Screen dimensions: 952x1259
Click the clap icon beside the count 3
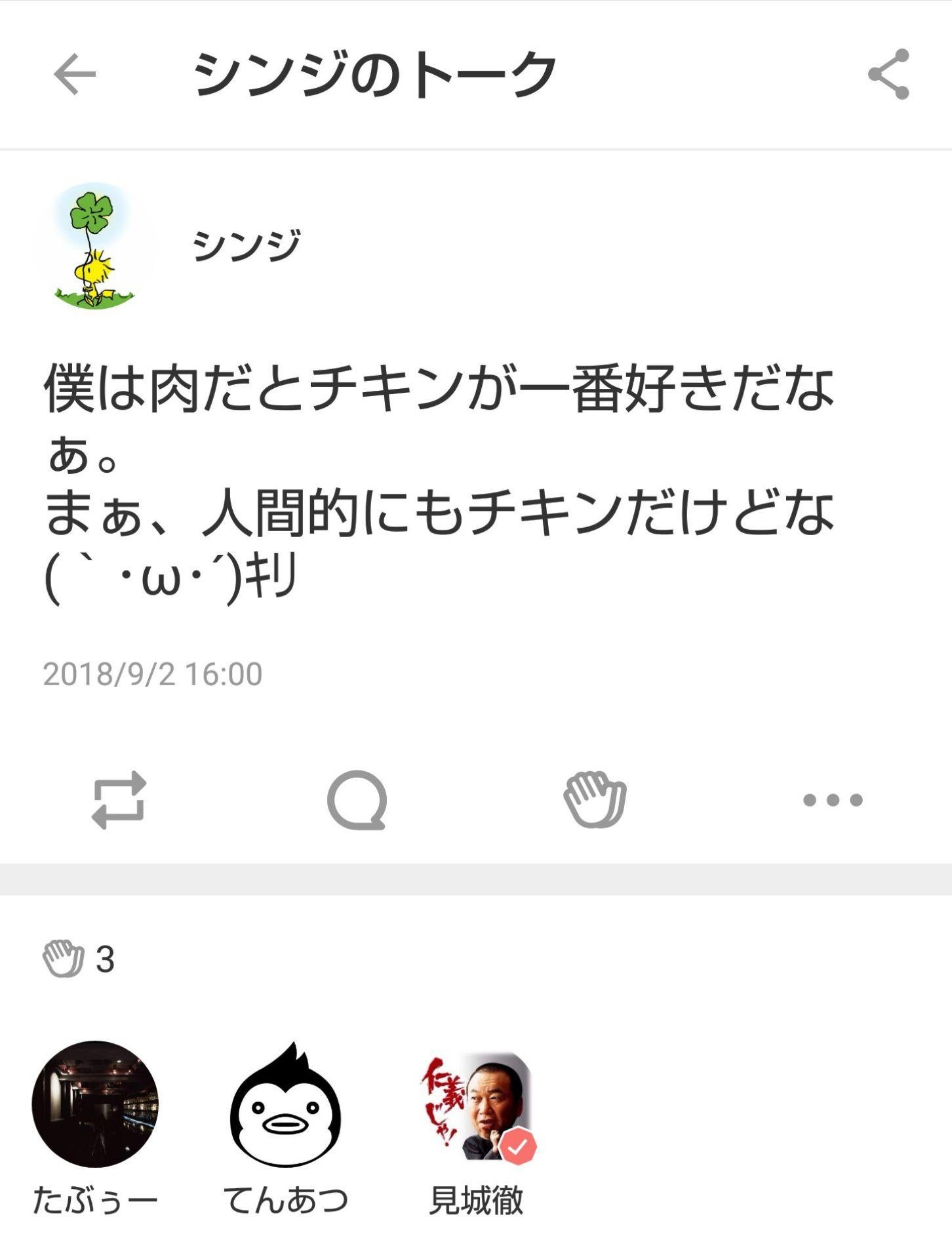61,957
